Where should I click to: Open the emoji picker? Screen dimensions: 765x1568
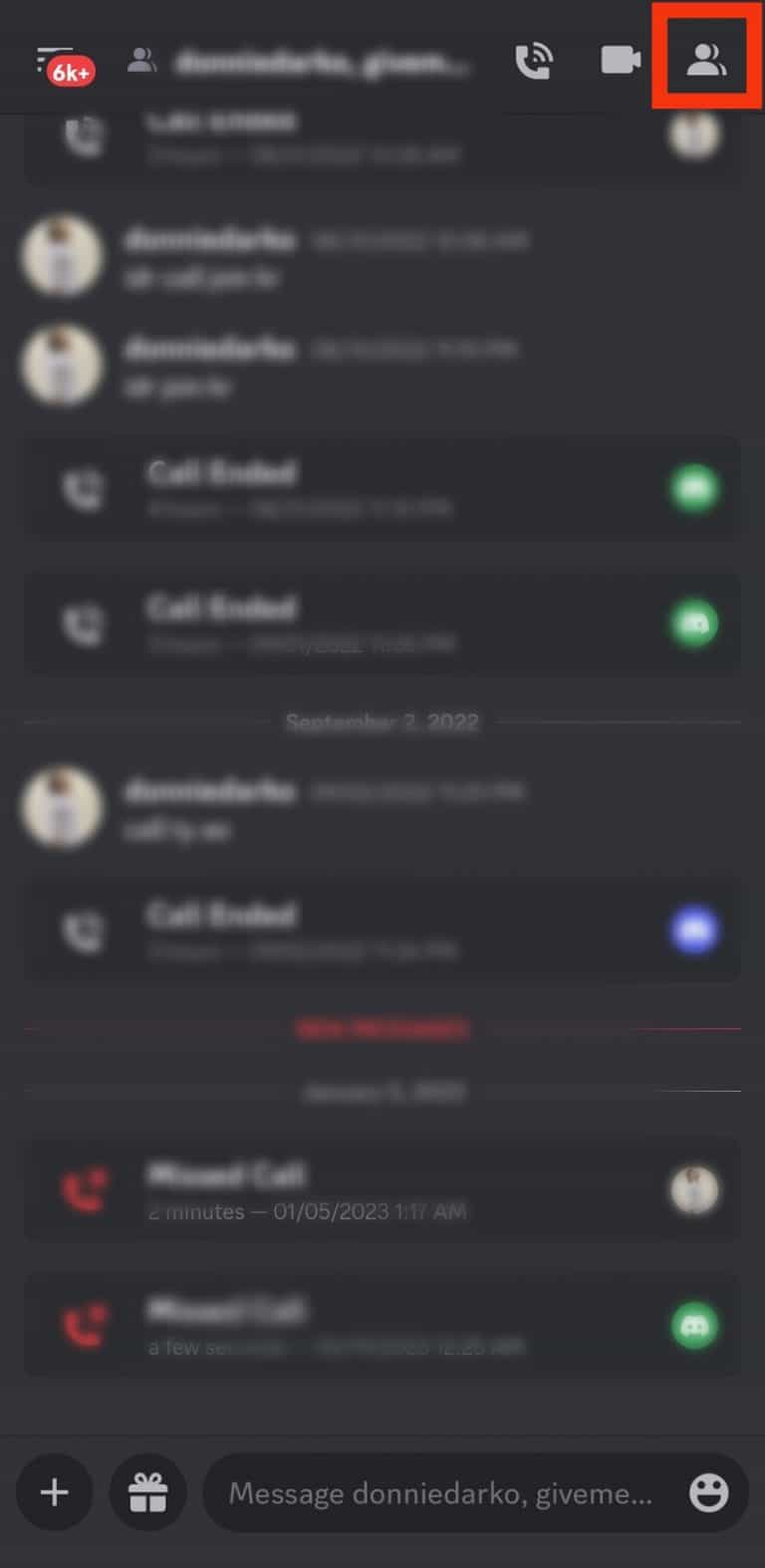click(x=708, y=1491)
